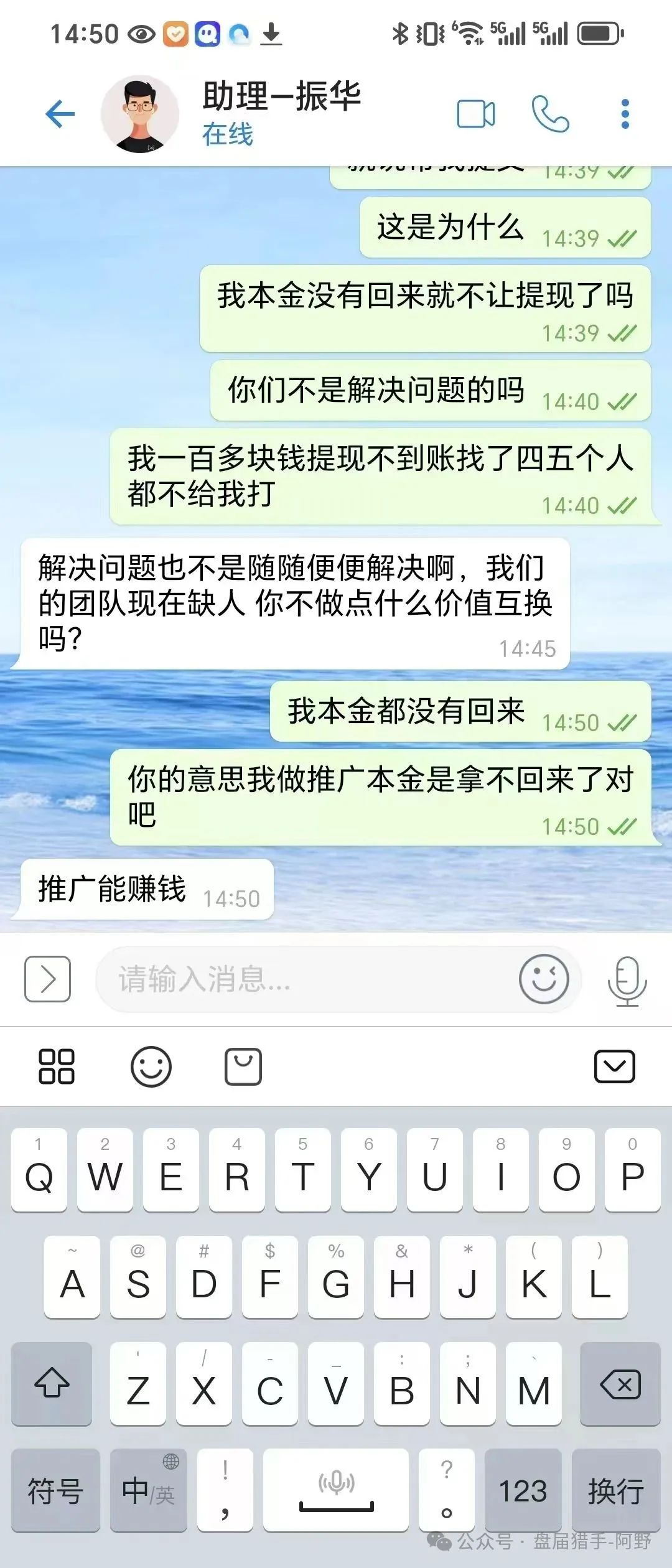Screen dimensions: 672x1568
Task: Tap the voice input space bar
Action: tap(336, 1491)
